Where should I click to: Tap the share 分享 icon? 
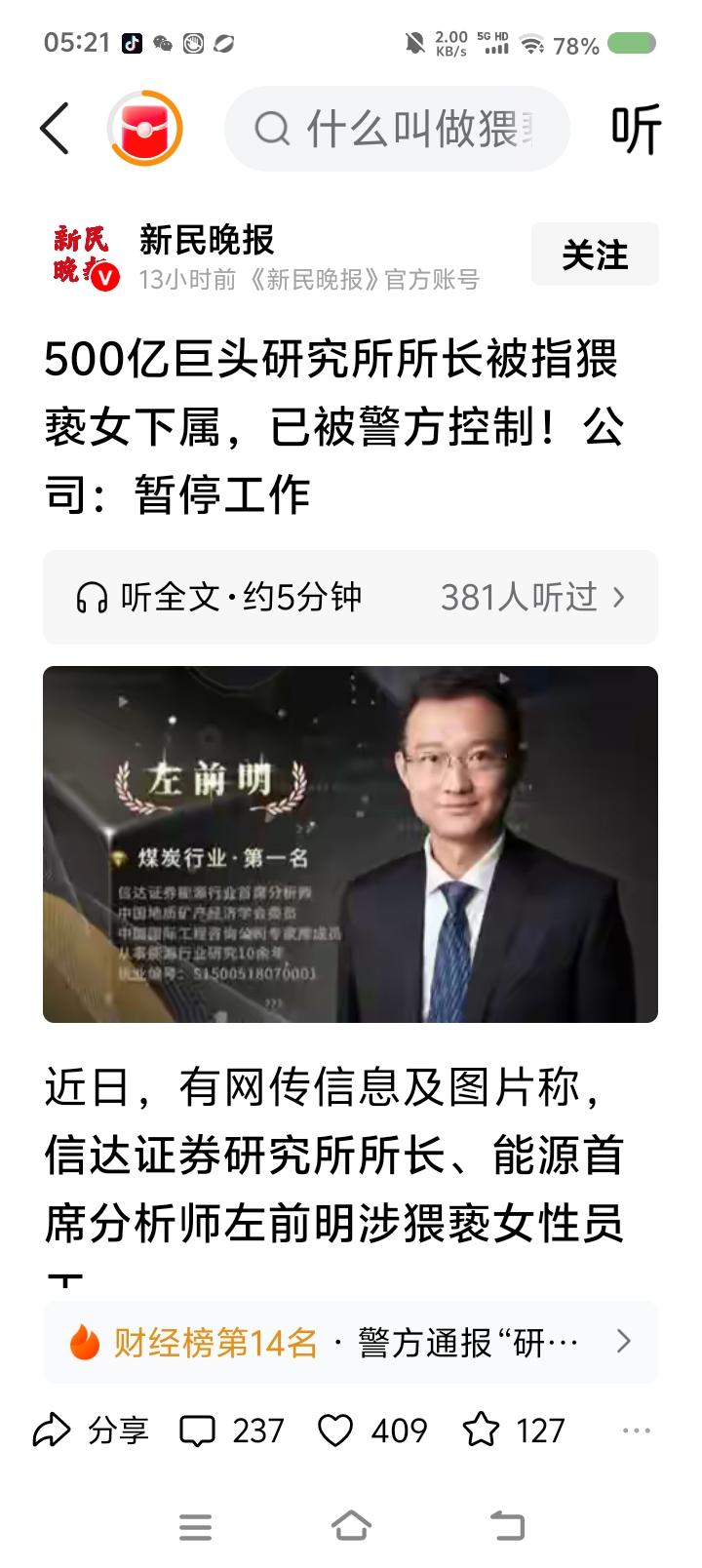coord(52,1431)
